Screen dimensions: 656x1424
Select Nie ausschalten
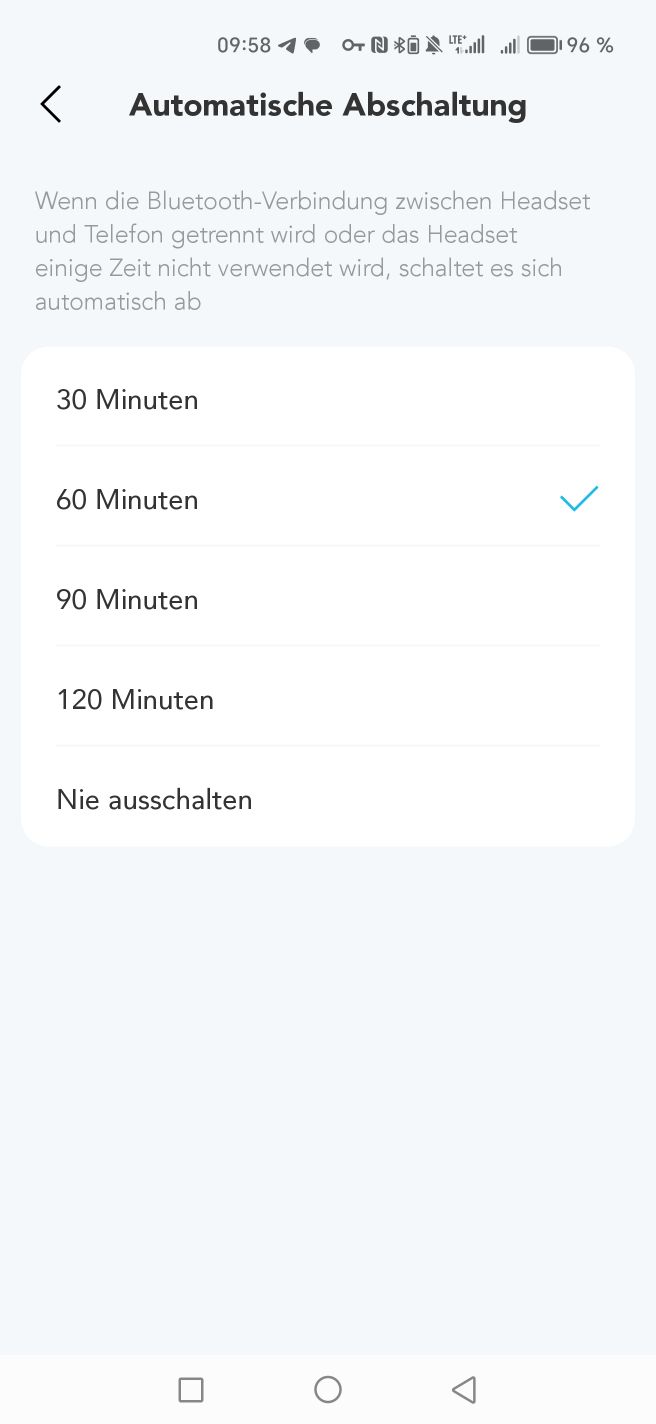pos(328,797)
